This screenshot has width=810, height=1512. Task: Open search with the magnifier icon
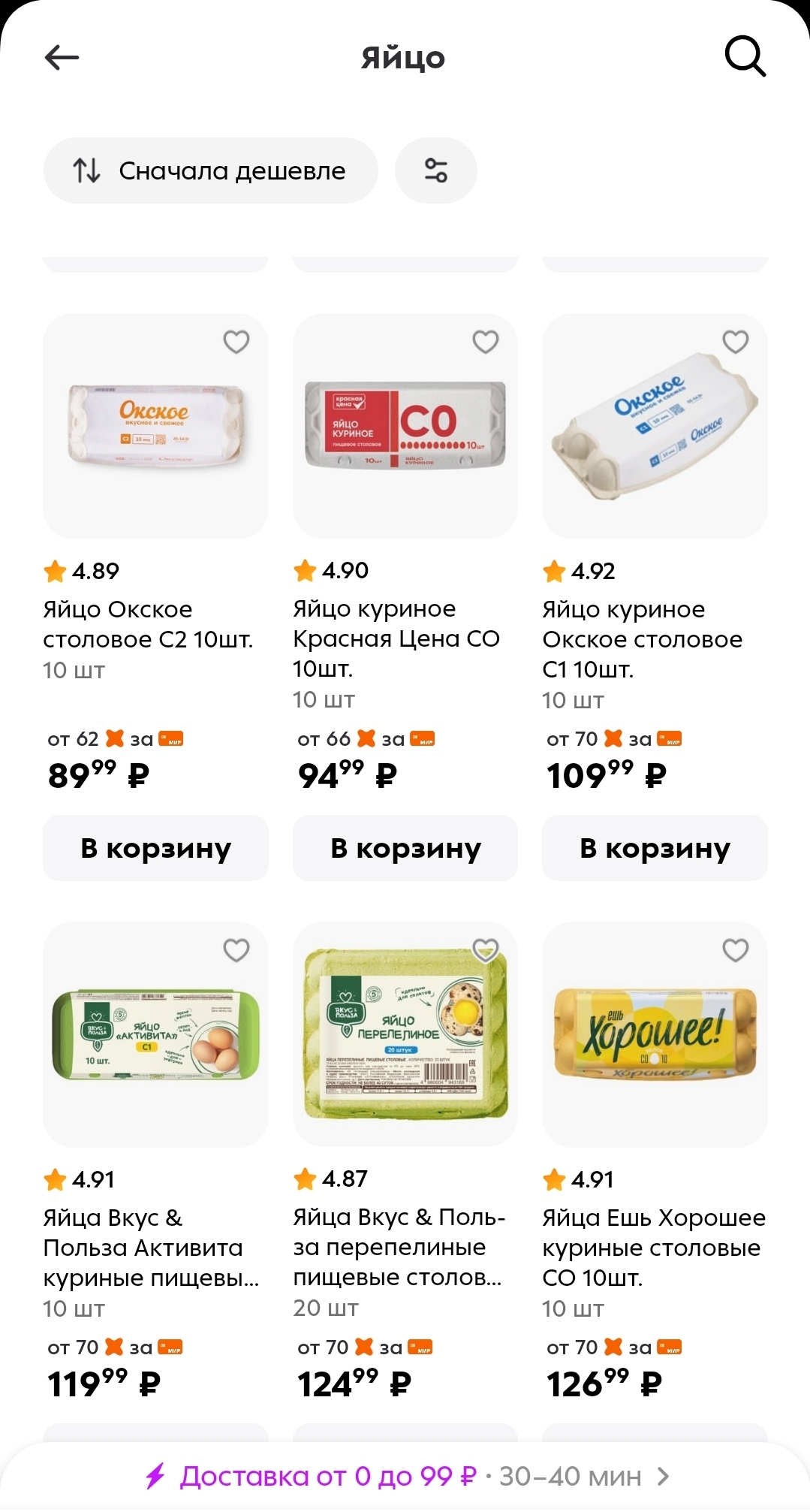click(745, 57)
